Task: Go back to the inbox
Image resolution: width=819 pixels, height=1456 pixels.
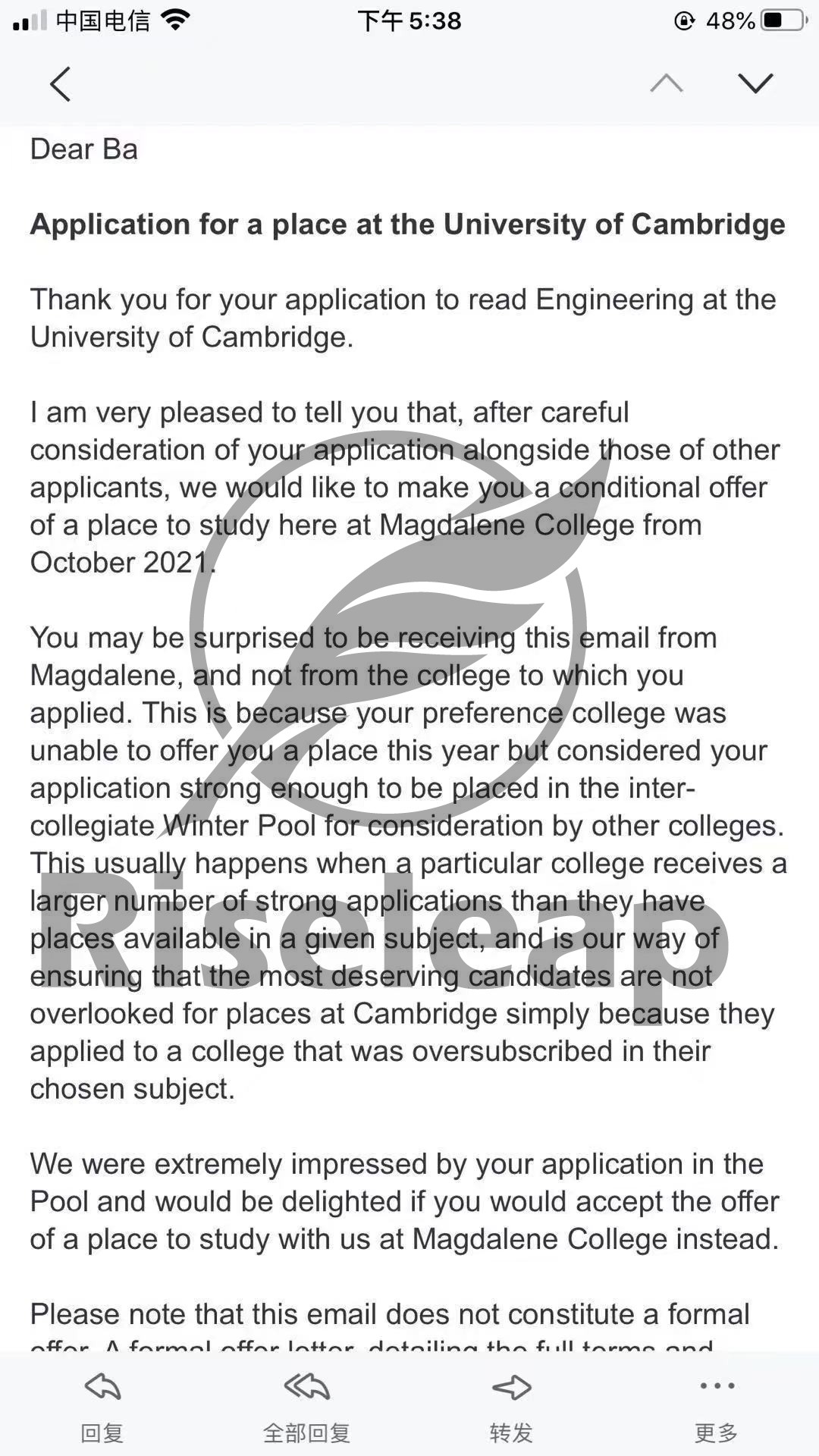Action: tap(61, 83)
